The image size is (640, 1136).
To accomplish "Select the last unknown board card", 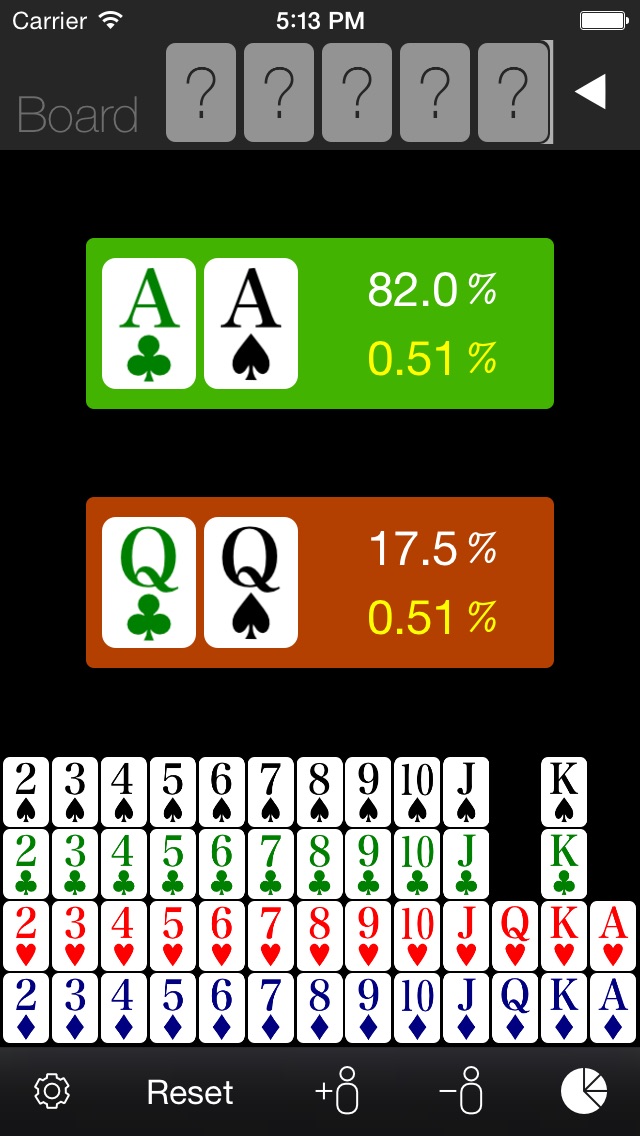I will 513,92.
